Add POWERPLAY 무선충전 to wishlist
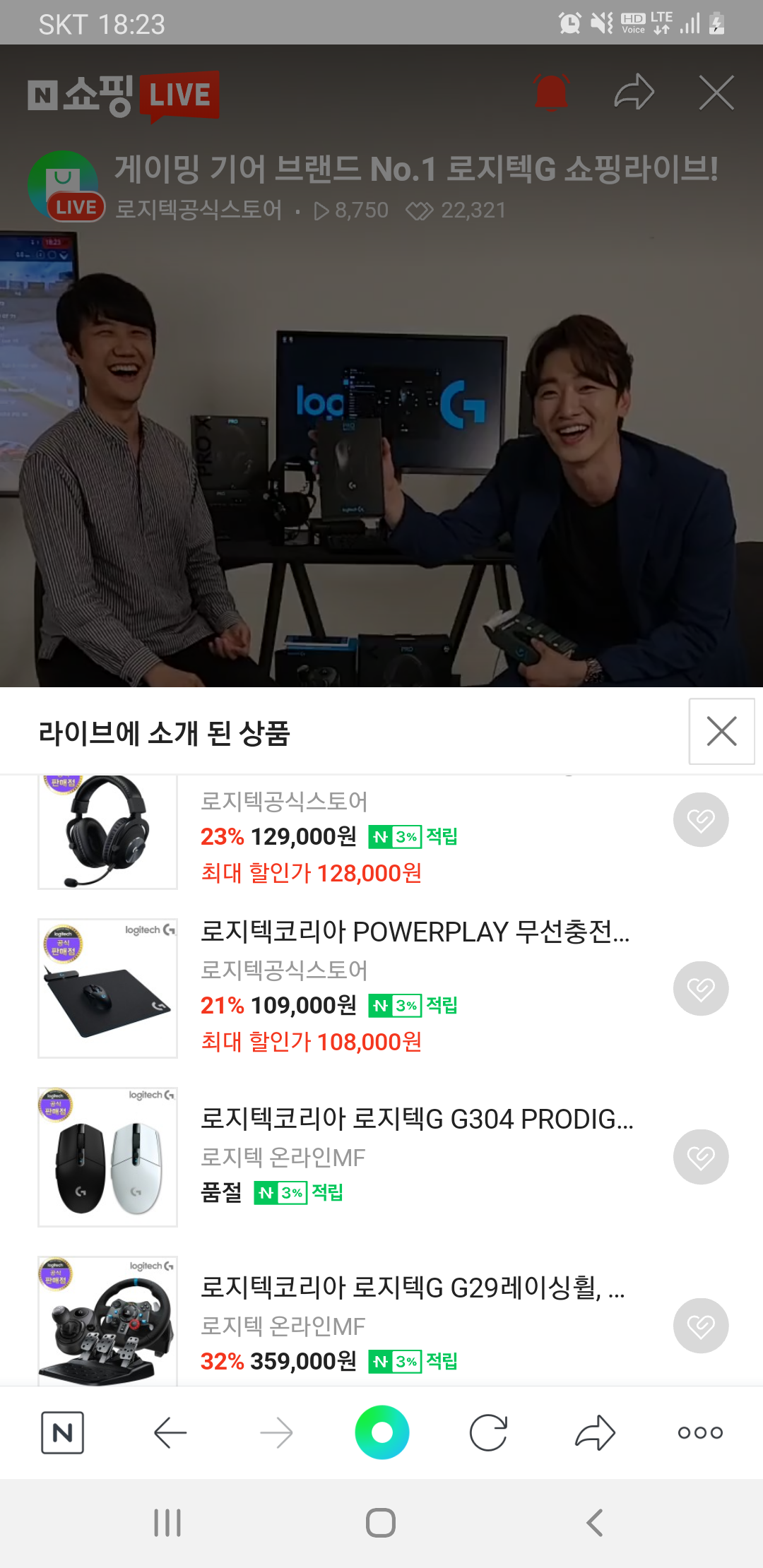The height and width of the screenshot is (1568, 763). pyautogui.click(x=700, y=988)
